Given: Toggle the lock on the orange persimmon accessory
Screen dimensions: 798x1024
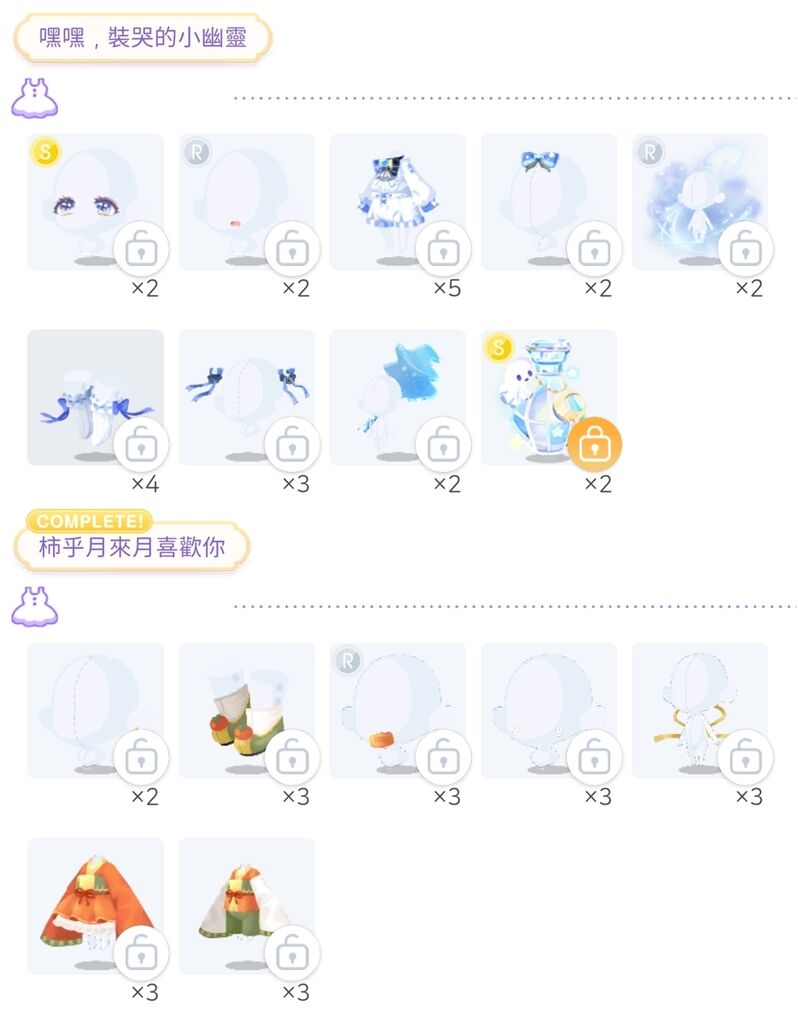Looking at the screenshot, I should coord(443,757).
